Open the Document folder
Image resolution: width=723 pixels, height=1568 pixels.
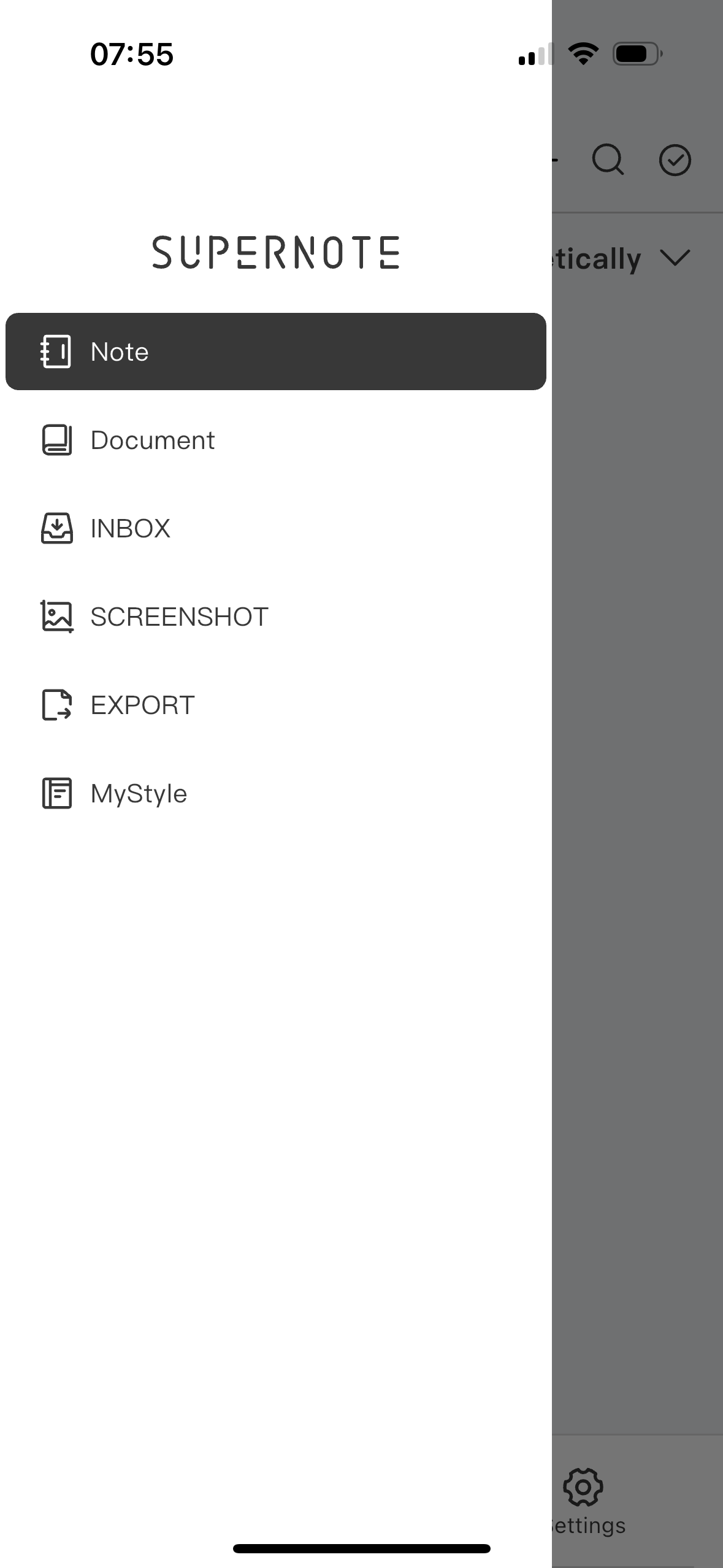153,440
